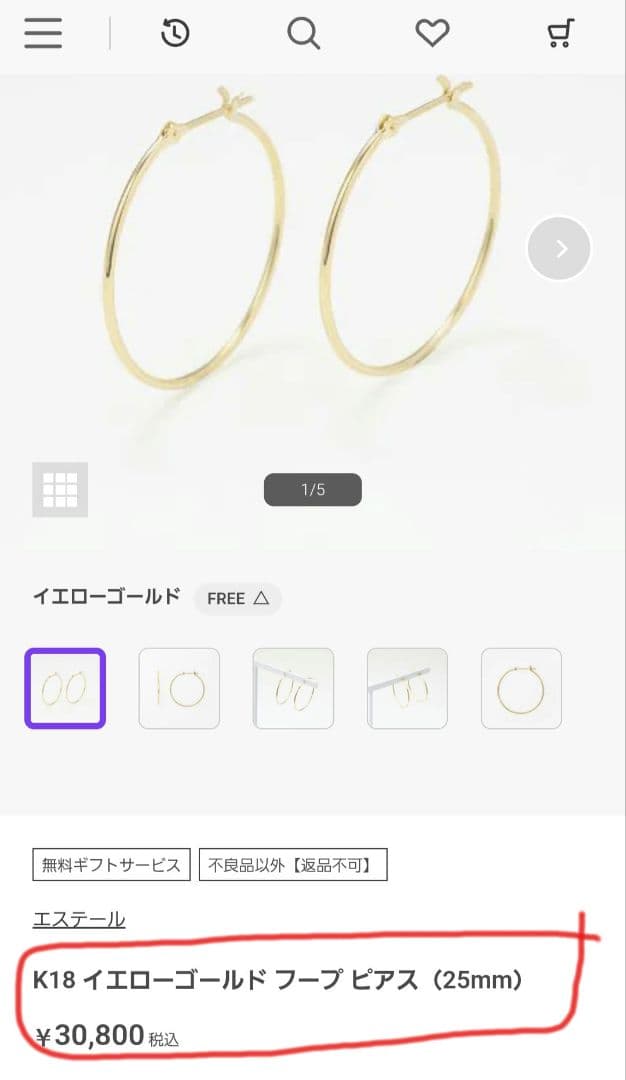Open the エステール brand link
Image resolution: width=626 pixels, height=1080 pixels.
(79, 919)
